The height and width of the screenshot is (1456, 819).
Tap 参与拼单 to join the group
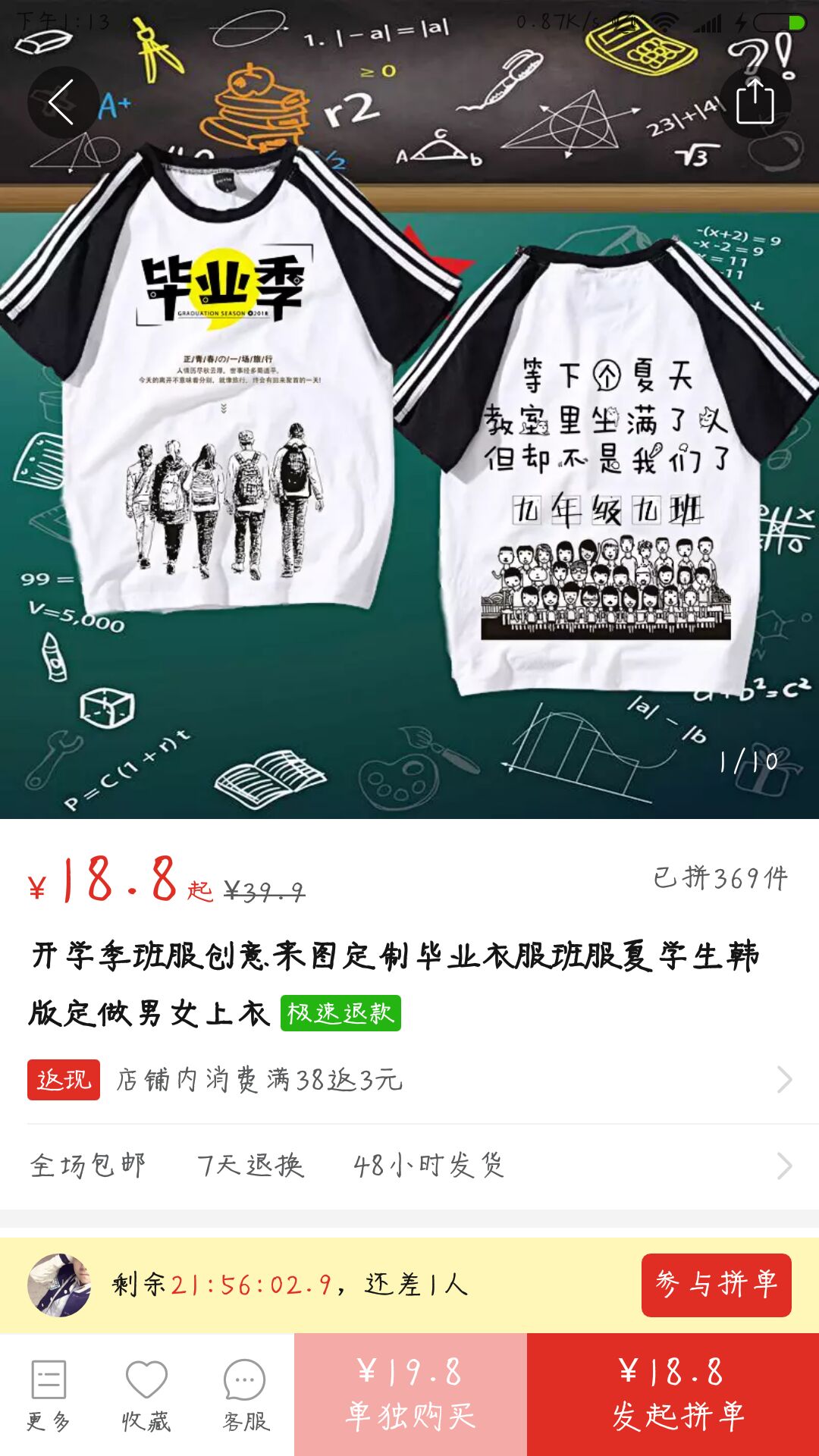716,1285
